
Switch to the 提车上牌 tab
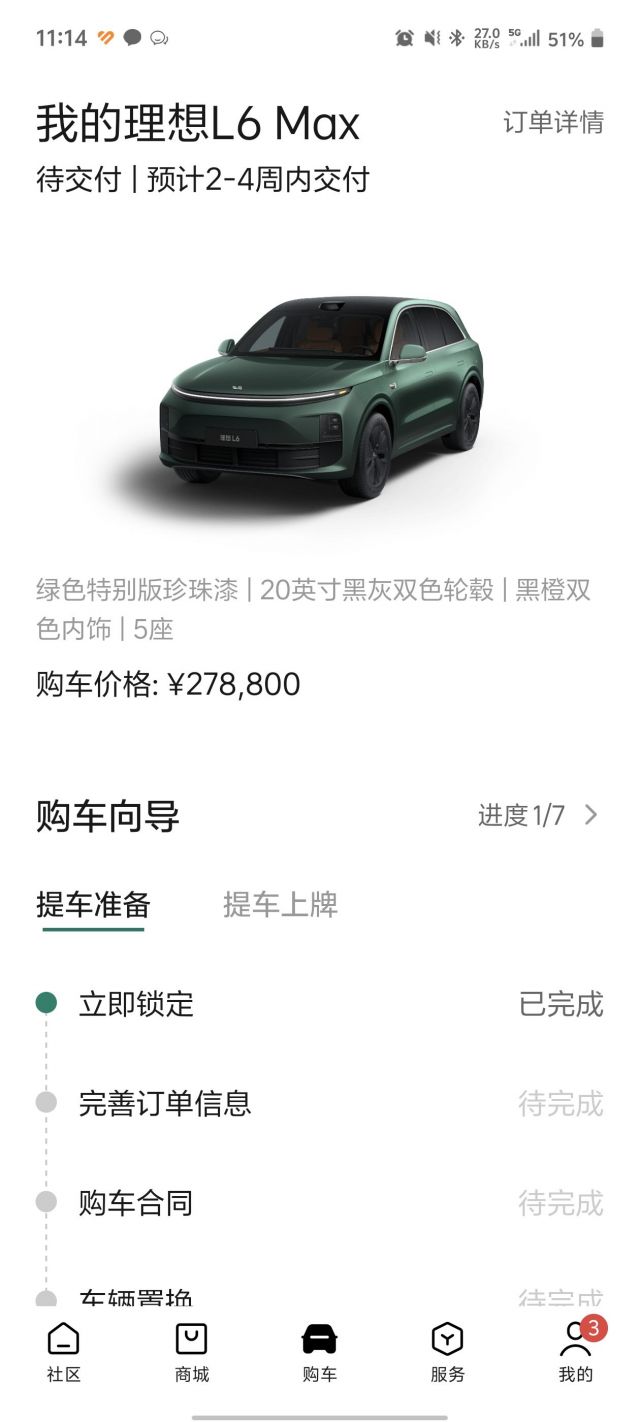pos(280,905)
